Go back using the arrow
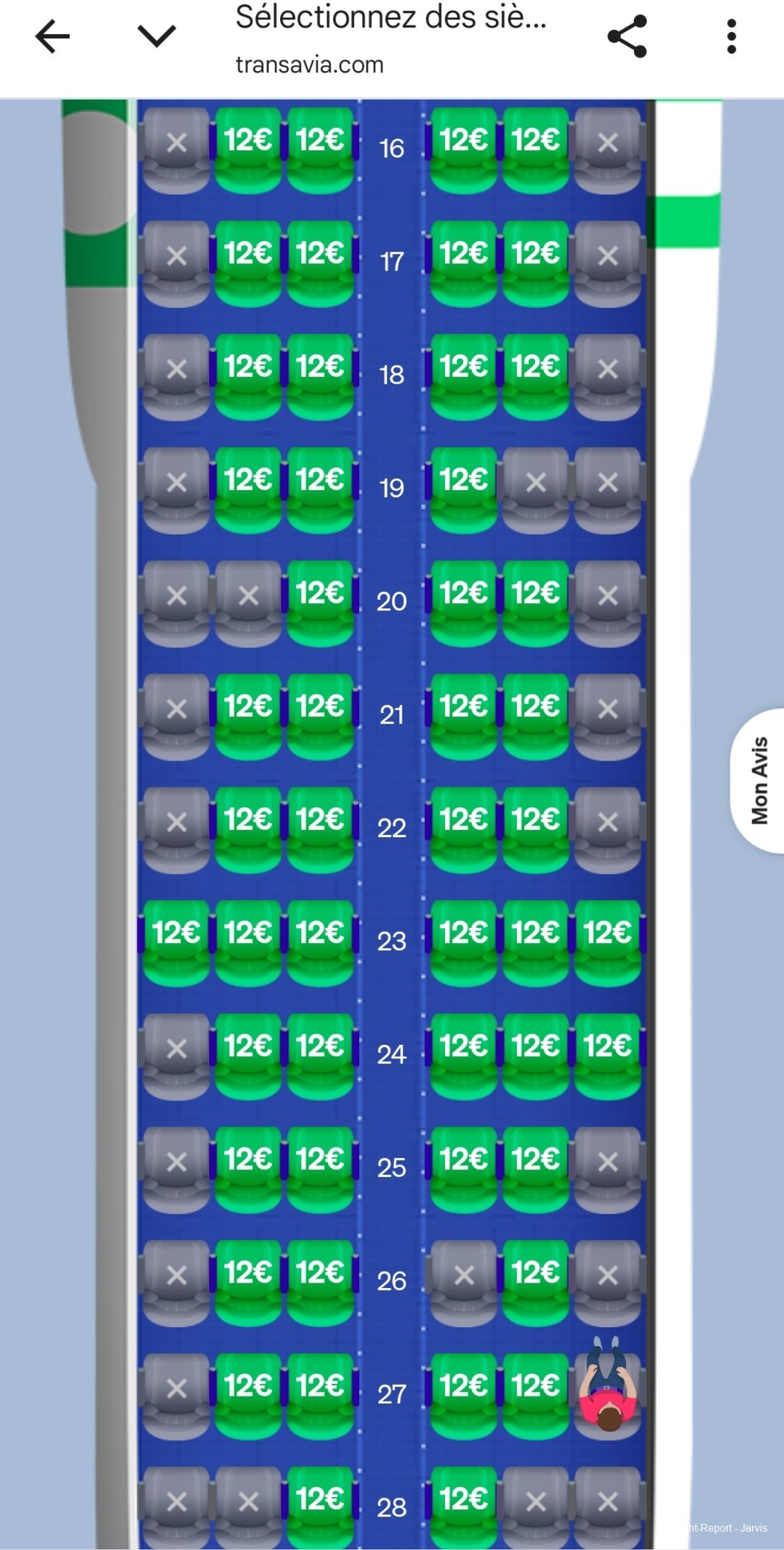 52,36
